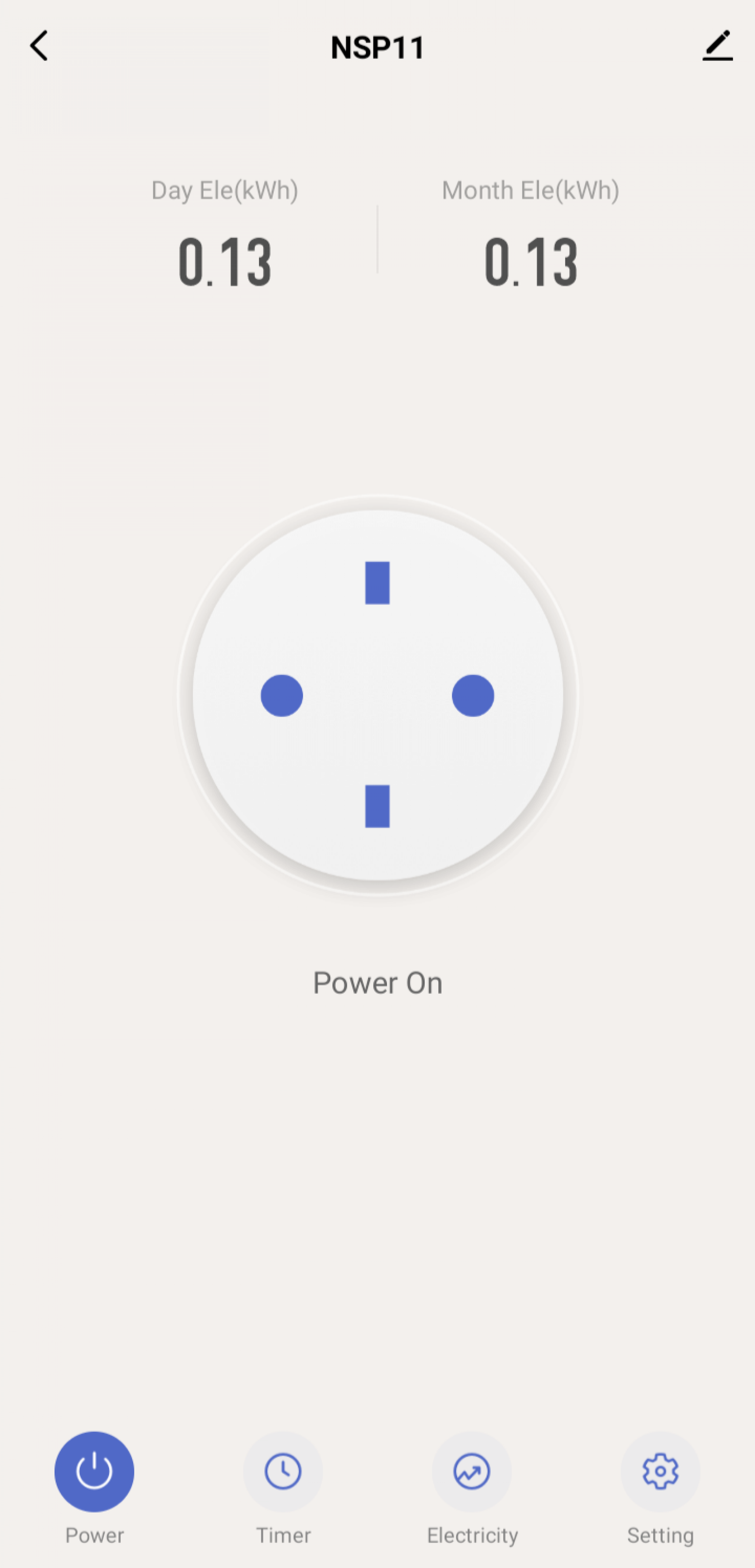Toggle the socket power with the plug button
This screenshot has height=1568, width=755.
click(x=377, y=695)
